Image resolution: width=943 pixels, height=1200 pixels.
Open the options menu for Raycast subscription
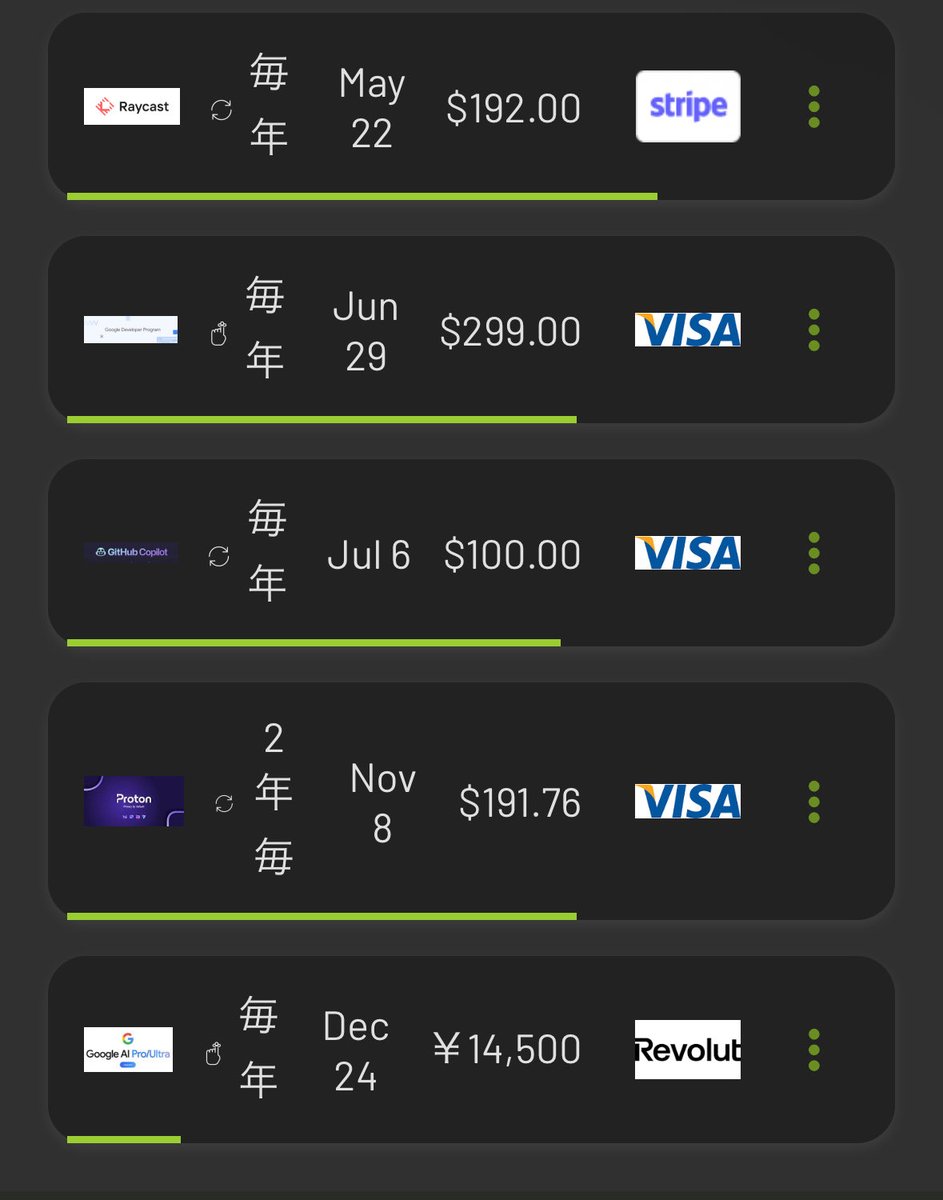coord(813,106)
